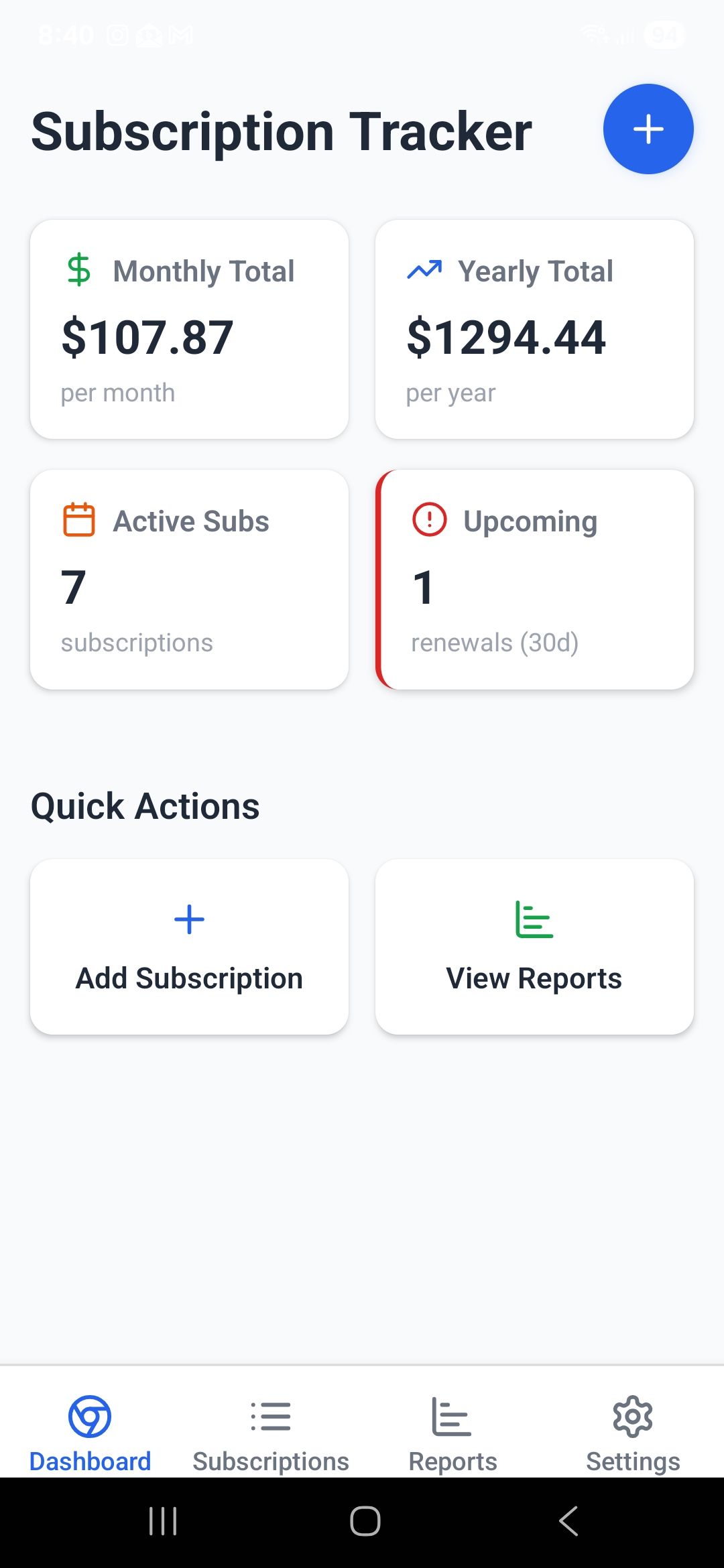Open the Monthly Total card
This screenshot has height=1568, width=724.
click(x=189, y=330)
